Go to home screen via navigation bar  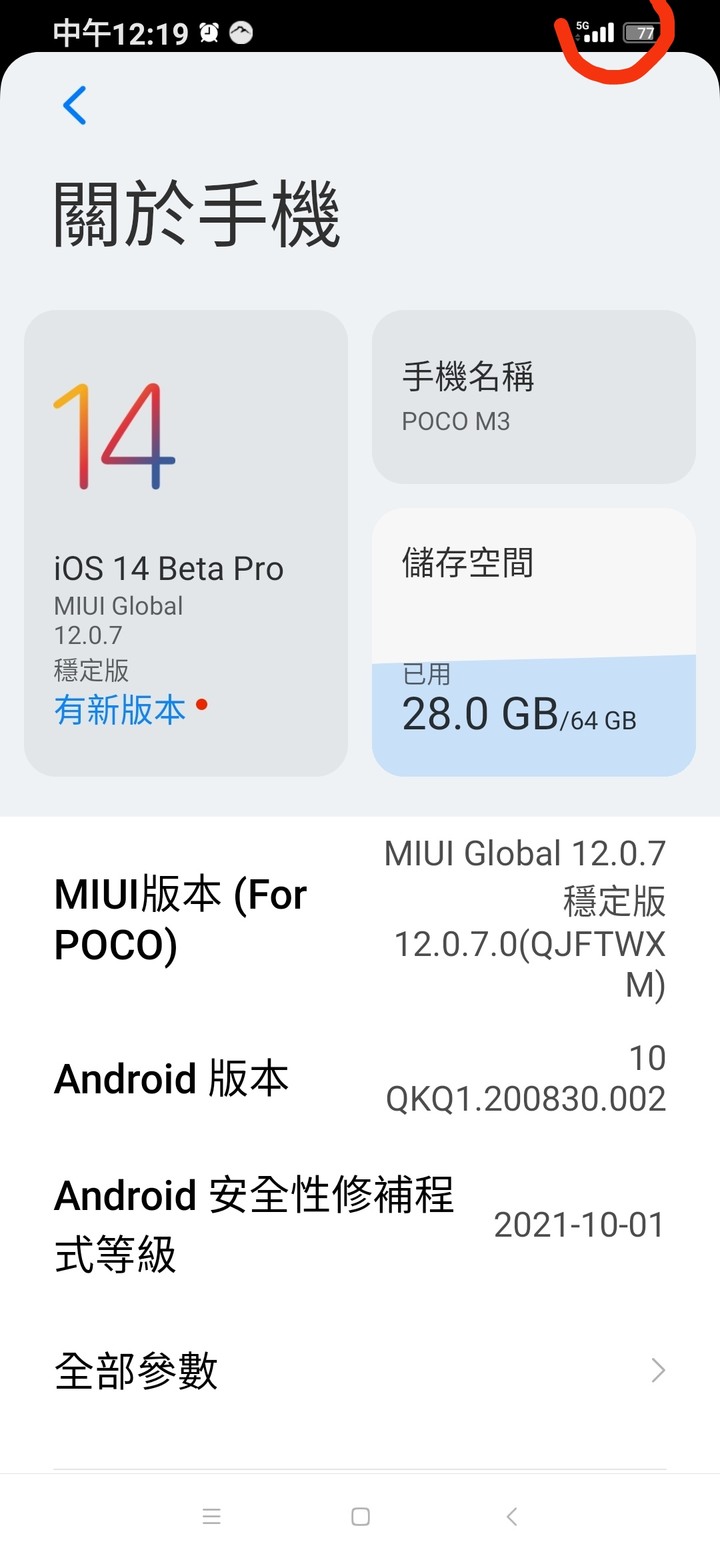[x=361, y=1517]
